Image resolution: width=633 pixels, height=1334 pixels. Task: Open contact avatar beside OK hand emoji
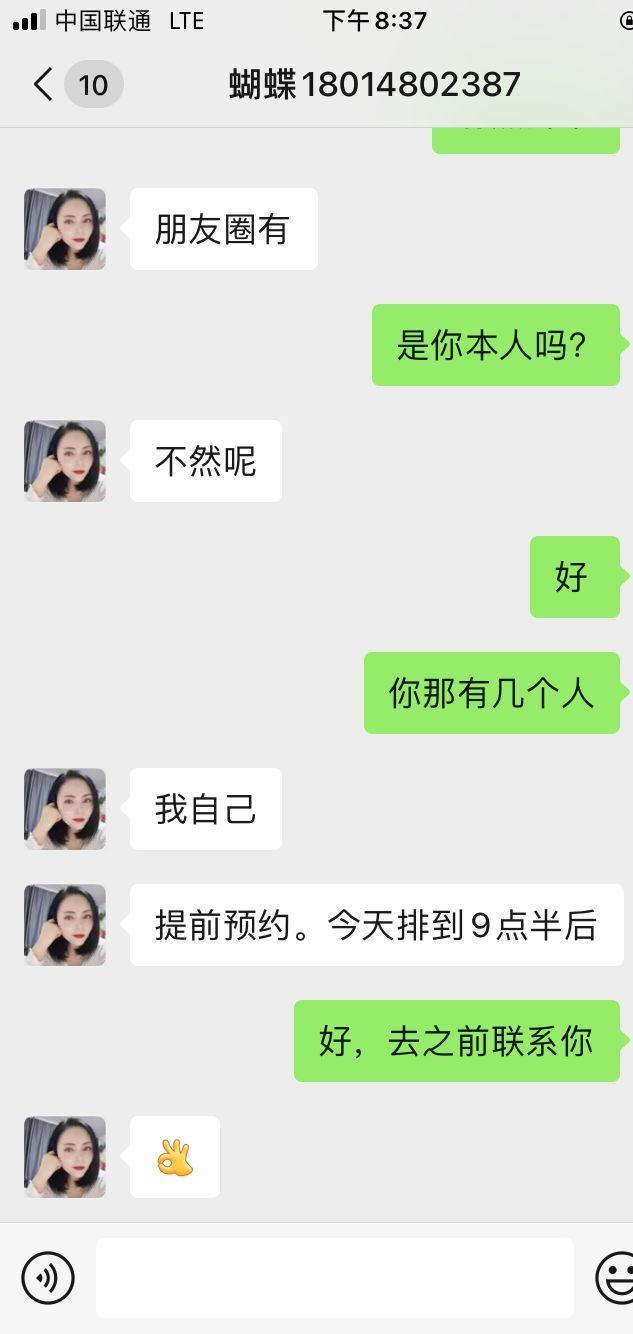[65, 1157]
